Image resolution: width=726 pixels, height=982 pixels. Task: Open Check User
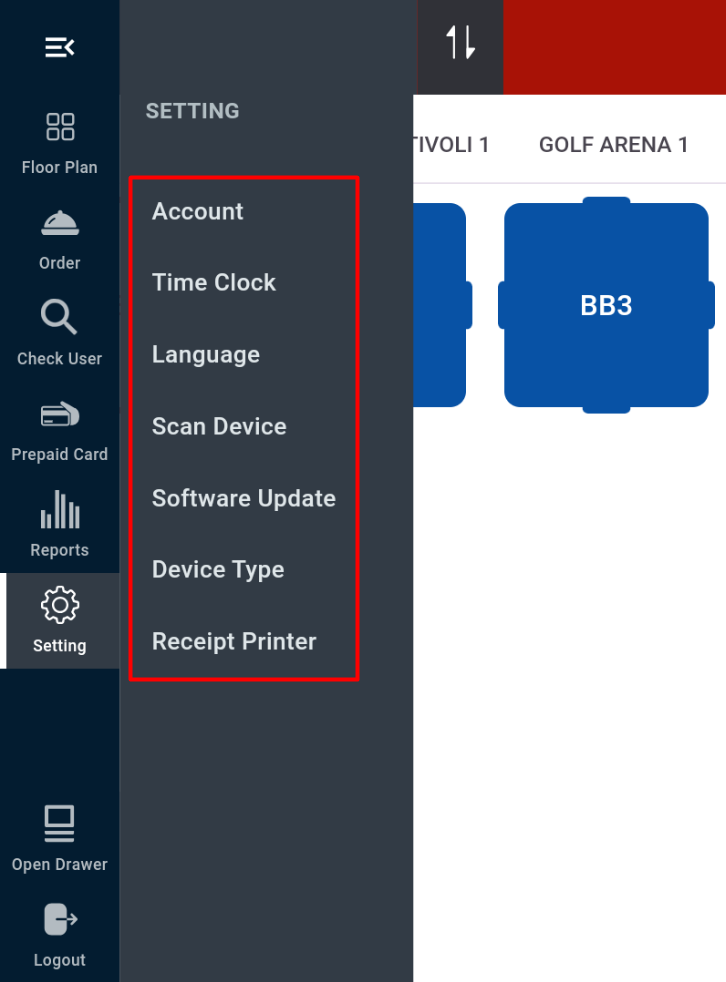(60, 334)
